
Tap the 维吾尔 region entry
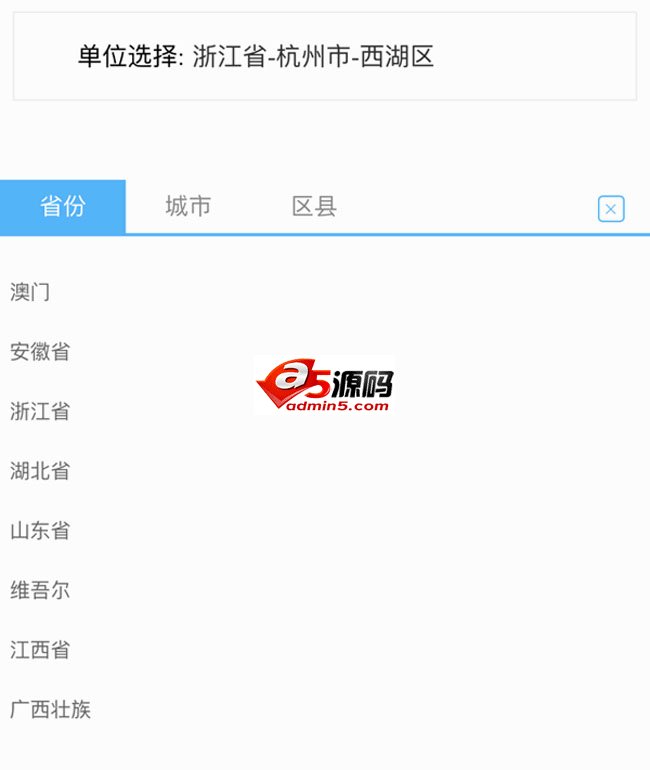point(40,590)
